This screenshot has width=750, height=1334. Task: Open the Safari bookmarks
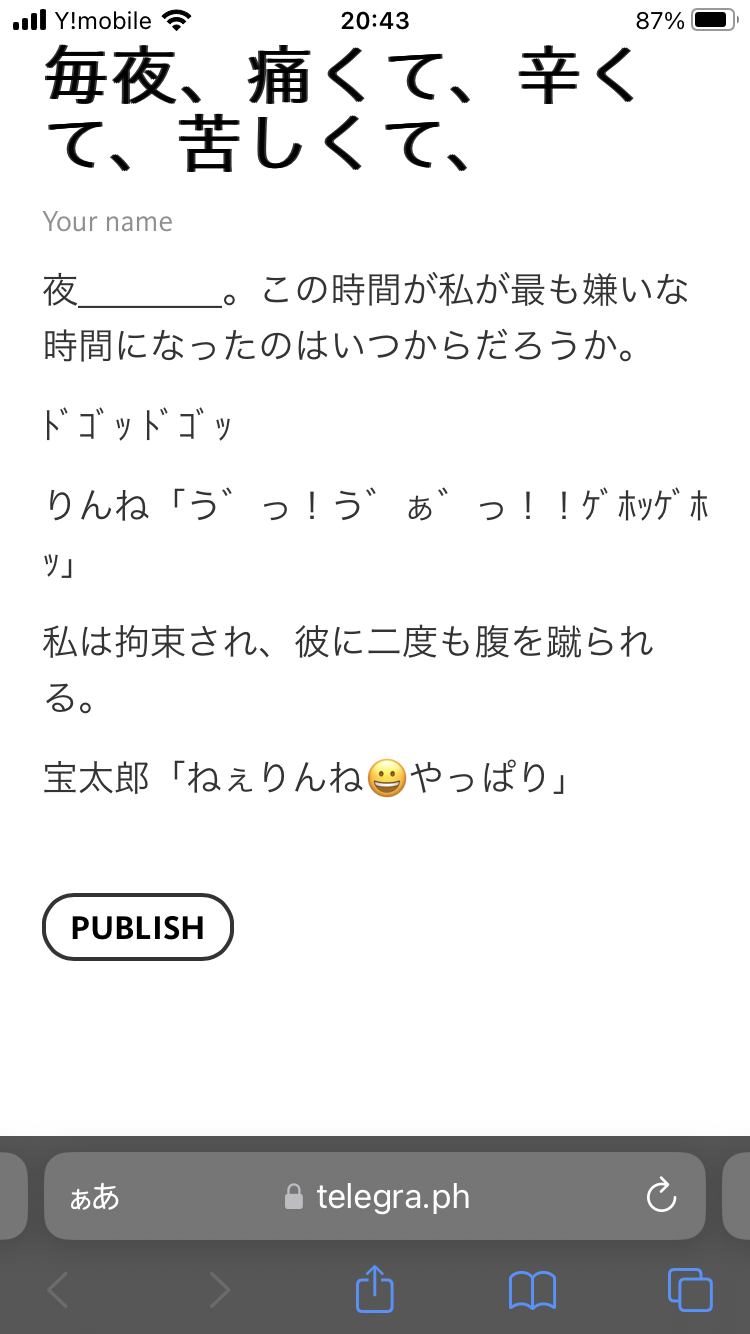[x=532, y=1290]
